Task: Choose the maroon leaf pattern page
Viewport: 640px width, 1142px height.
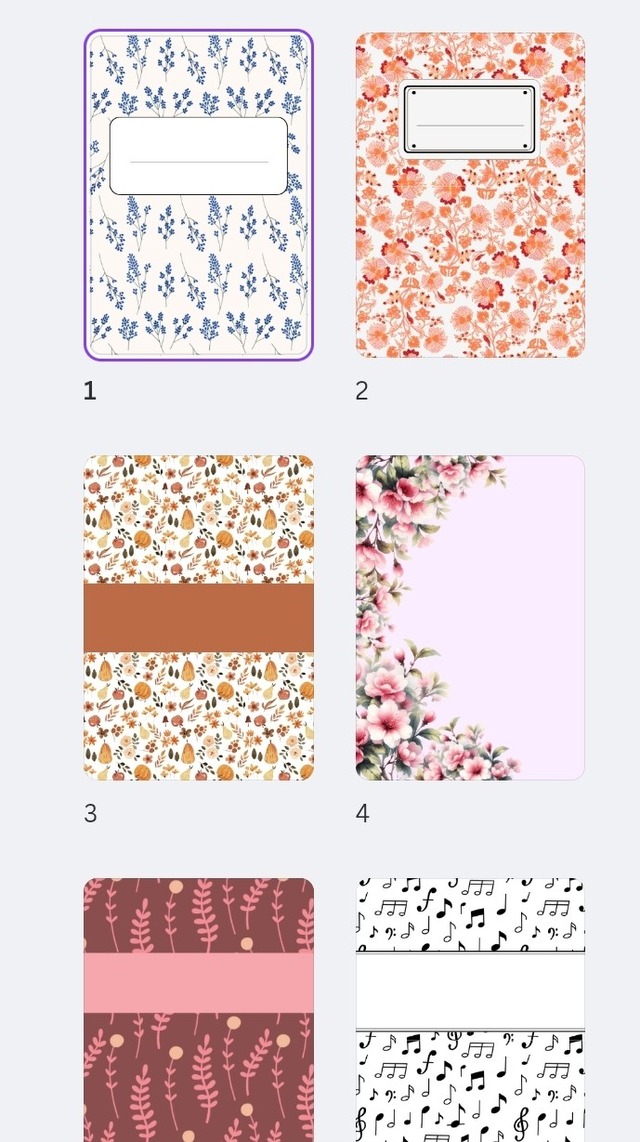Action: click(x=199, y=1009)
